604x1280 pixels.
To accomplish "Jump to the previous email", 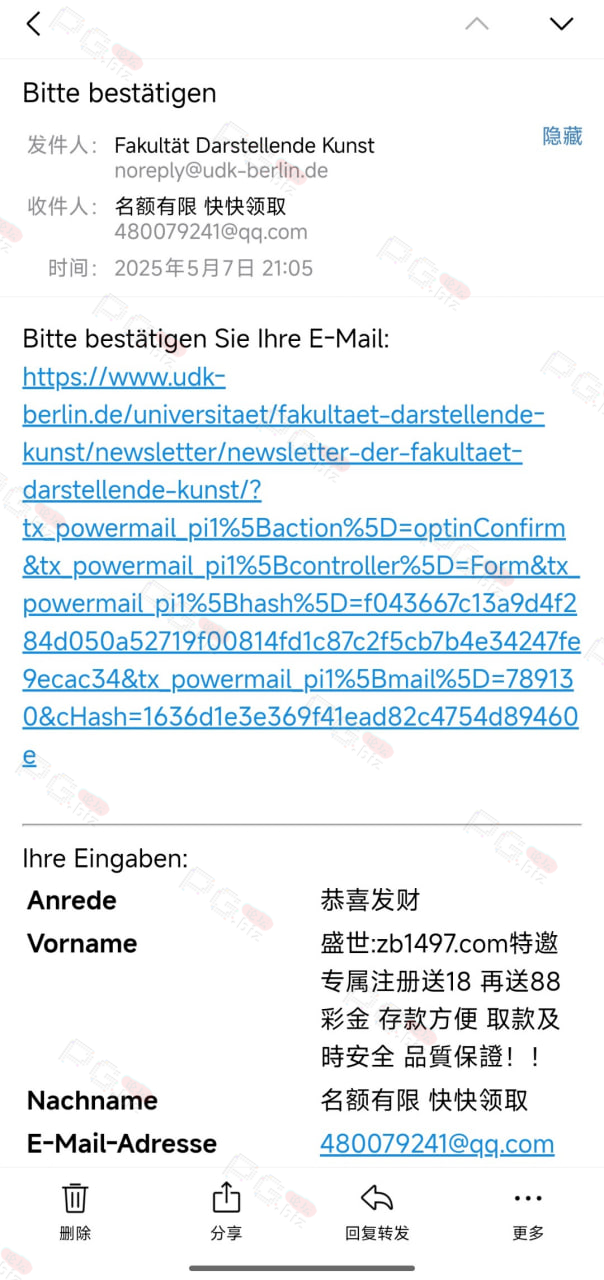I will (x=477, y=24).
